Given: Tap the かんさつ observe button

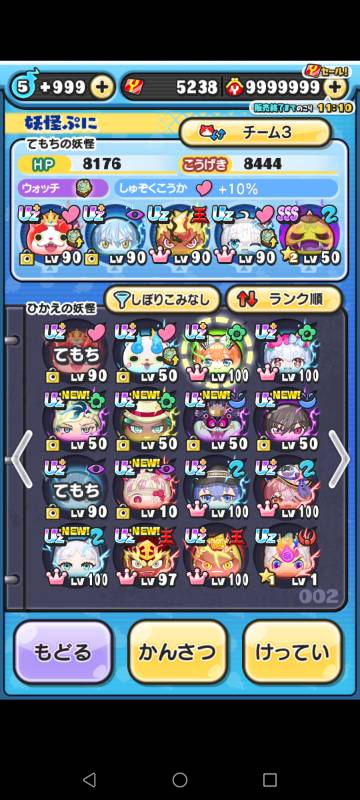Looking at the screenshot, I should click(177, 652).
